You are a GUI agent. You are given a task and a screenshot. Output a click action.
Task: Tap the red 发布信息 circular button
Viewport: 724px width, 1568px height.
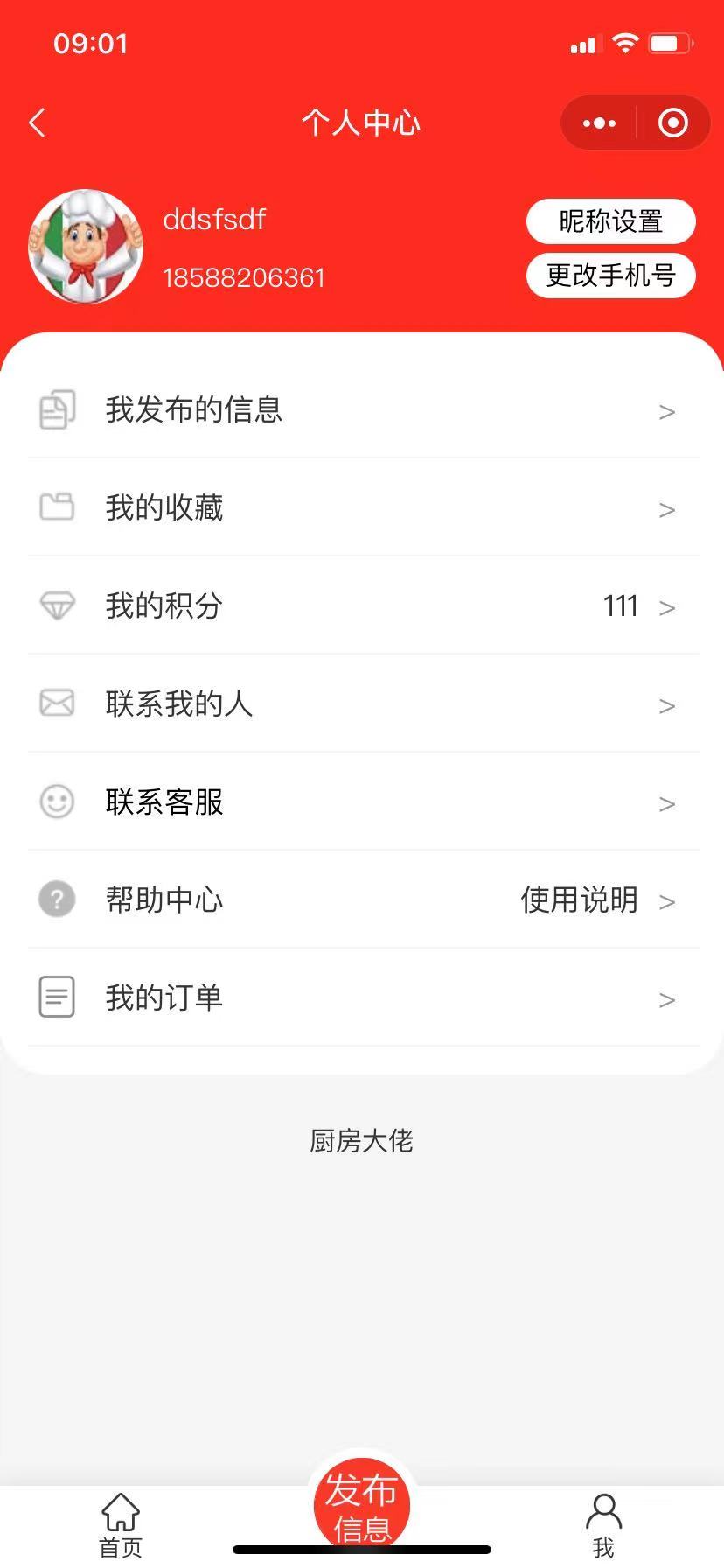(361, 1502)
